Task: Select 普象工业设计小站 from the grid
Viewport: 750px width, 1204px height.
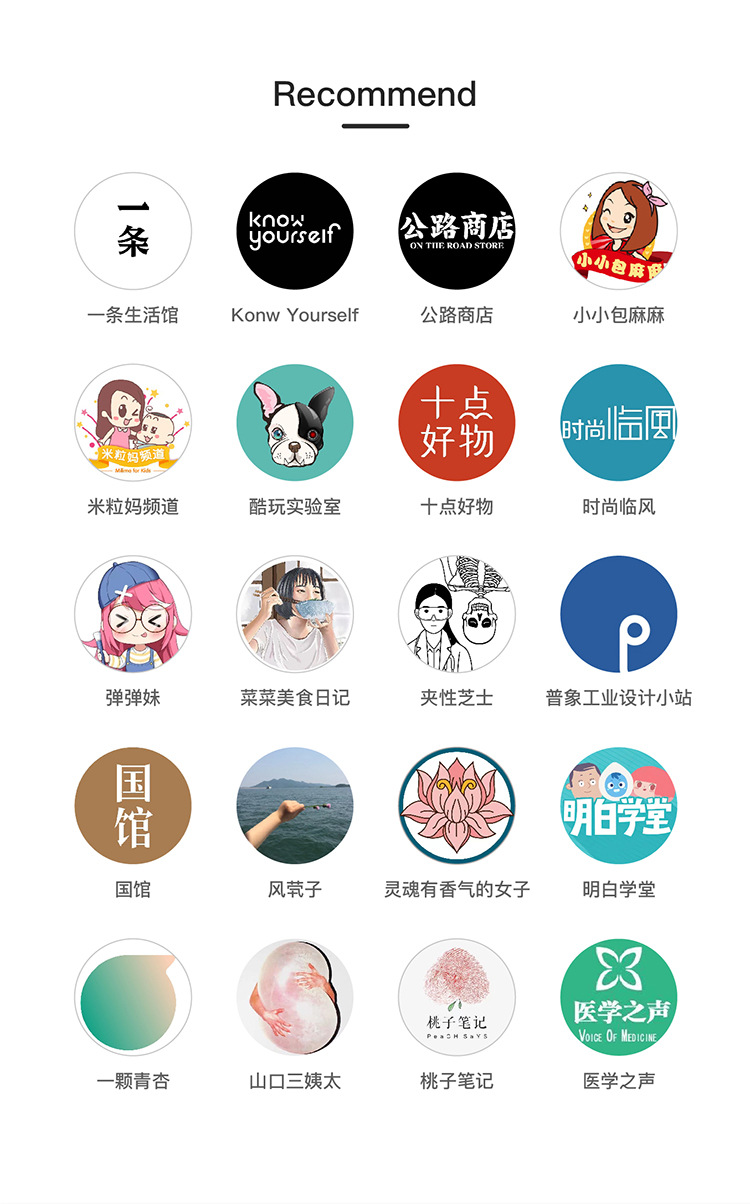Action: pyautogui.click(x=619, y=614)
